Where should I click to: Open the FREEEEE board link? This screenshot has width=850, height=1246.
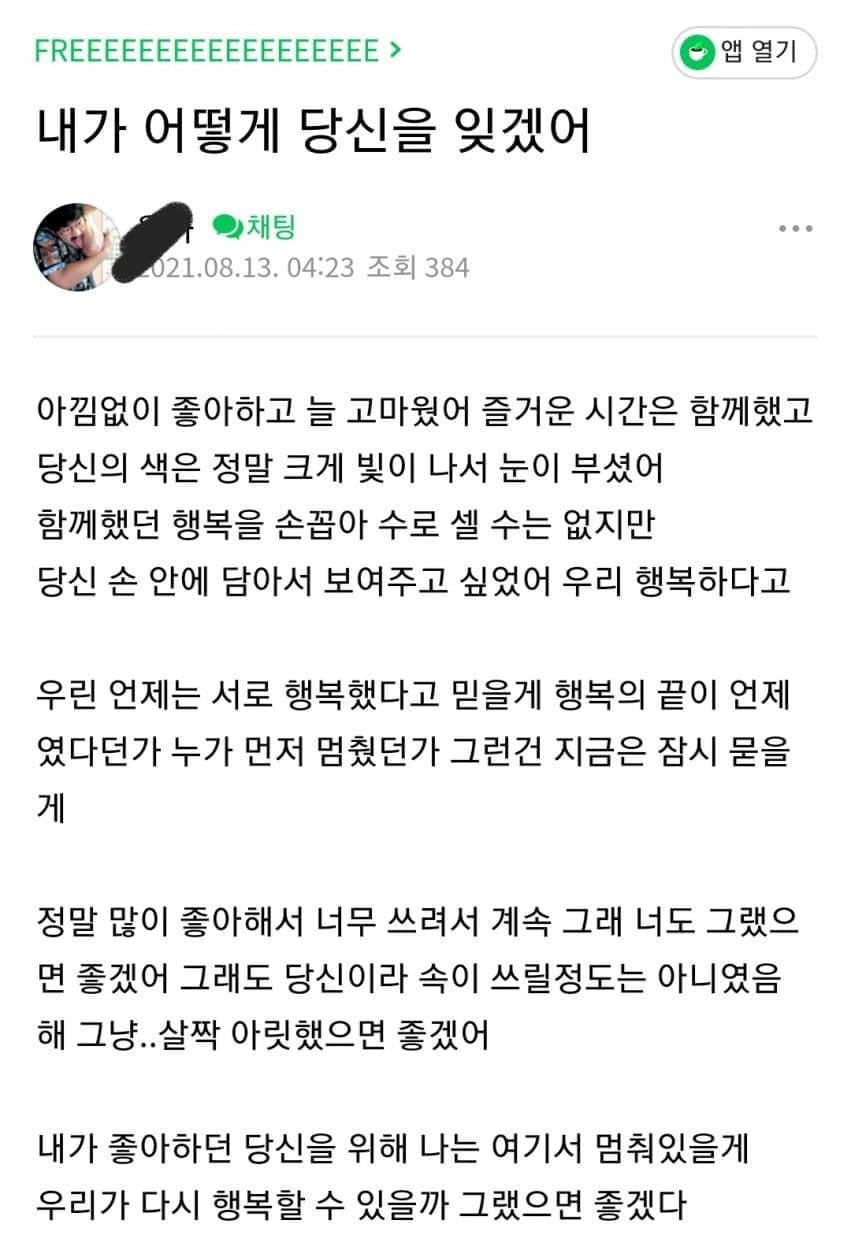(x=217, y=51)
